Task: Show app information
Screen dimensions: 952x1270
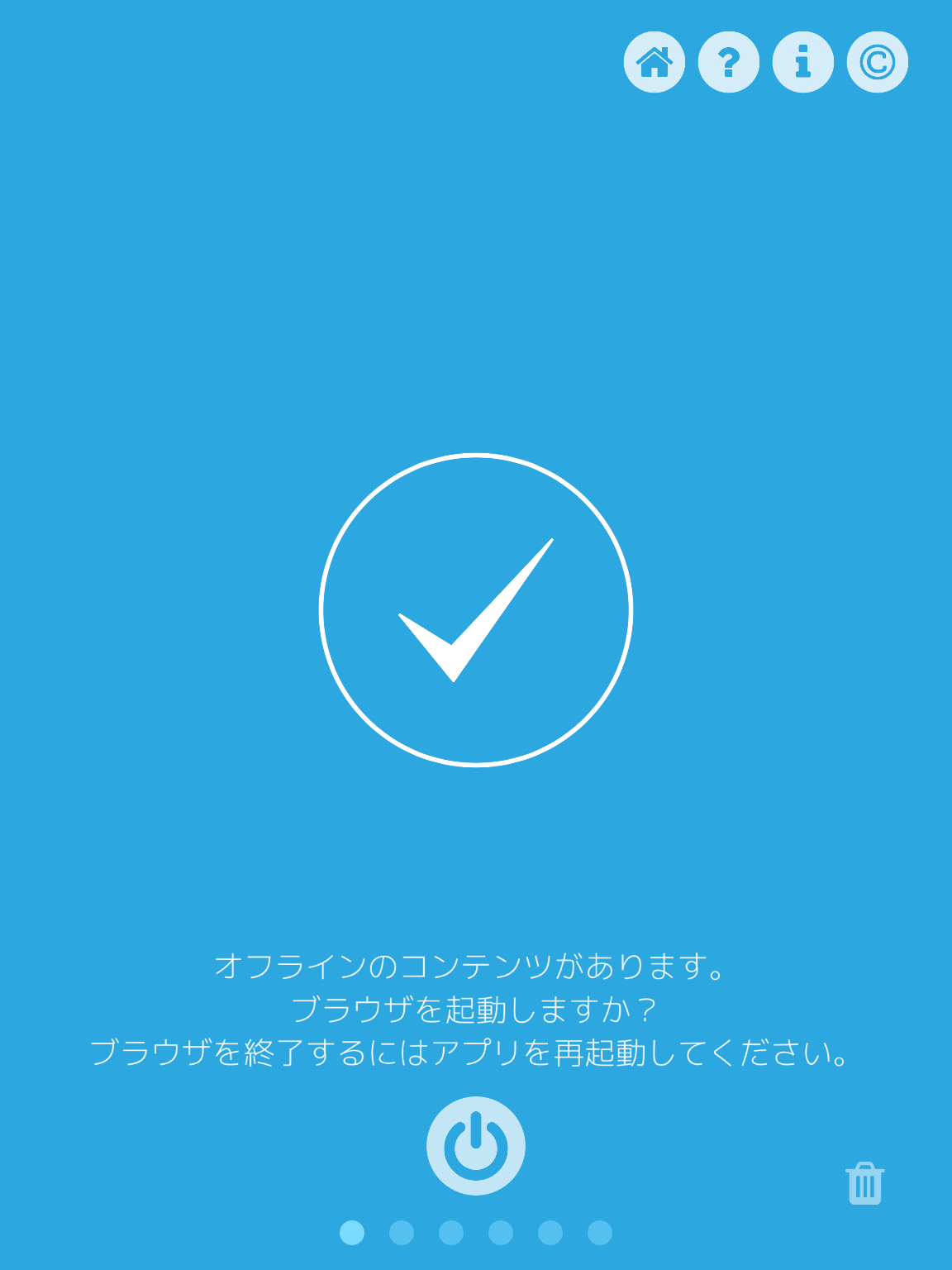Action: click(x=802, y=62)
